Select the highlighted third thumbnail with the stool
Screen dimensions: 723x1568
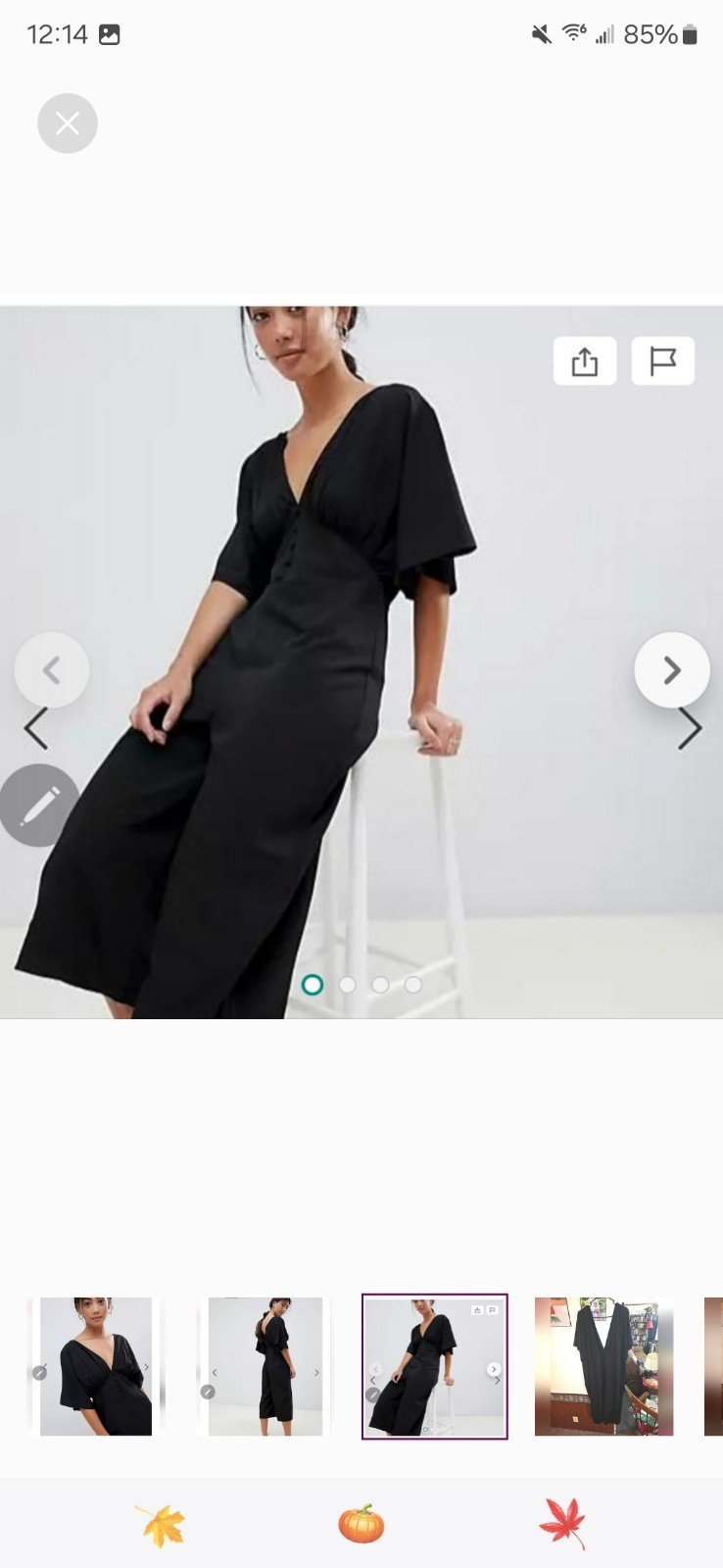pyautogui.click(x=435, y=1366)
